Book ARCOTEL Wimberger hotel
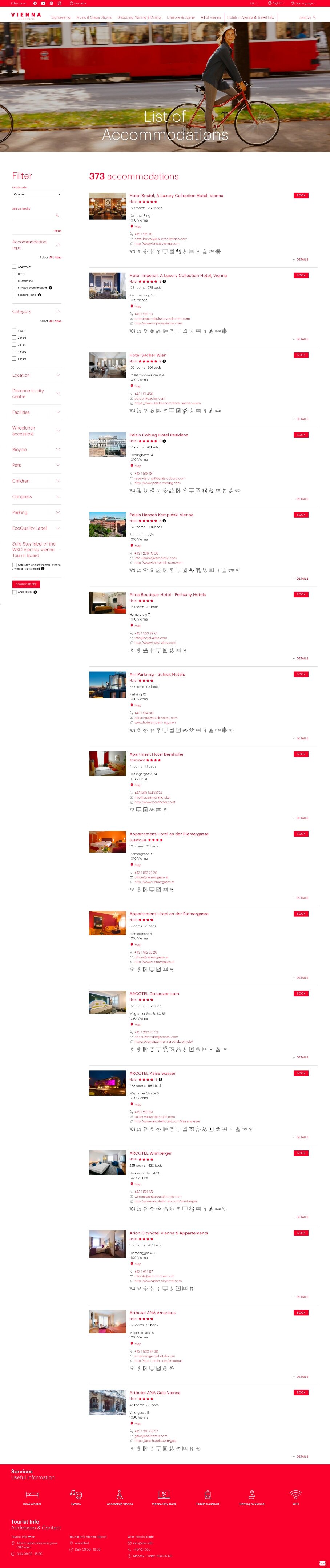The height and width of the screenshot is (1568, 330). pos(301,1153)
